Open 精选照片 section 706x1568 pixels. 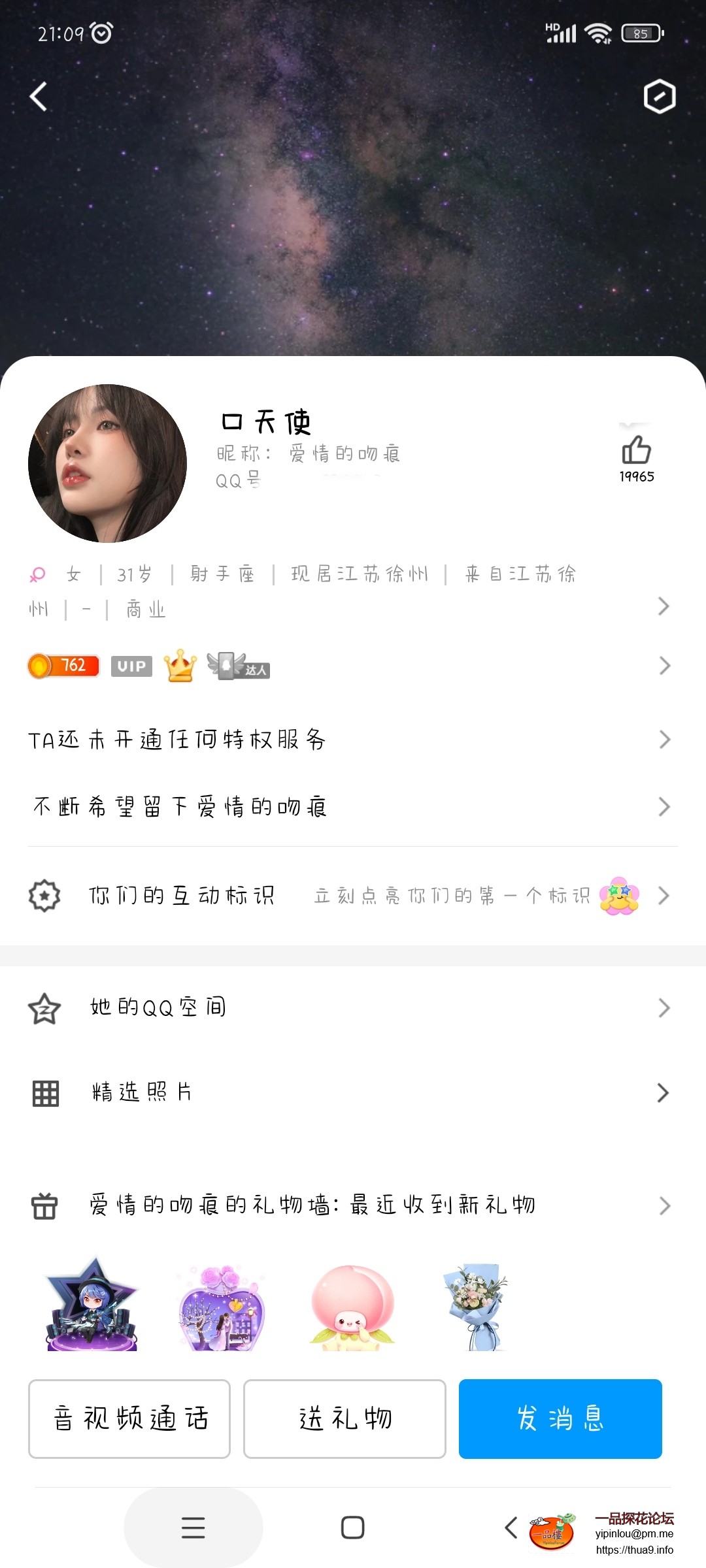353,1092
